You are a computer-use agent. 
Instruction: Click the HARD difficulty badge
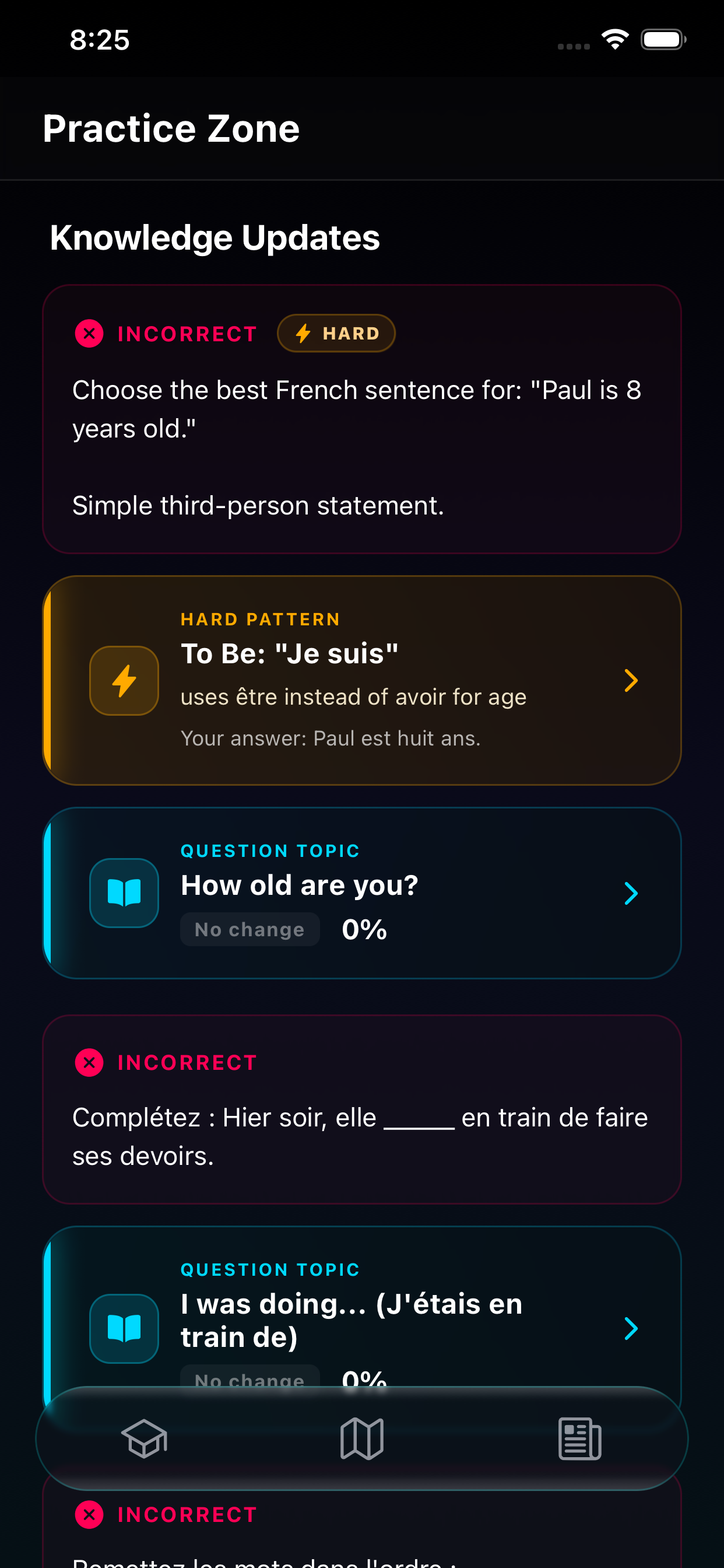pos(336,333)
